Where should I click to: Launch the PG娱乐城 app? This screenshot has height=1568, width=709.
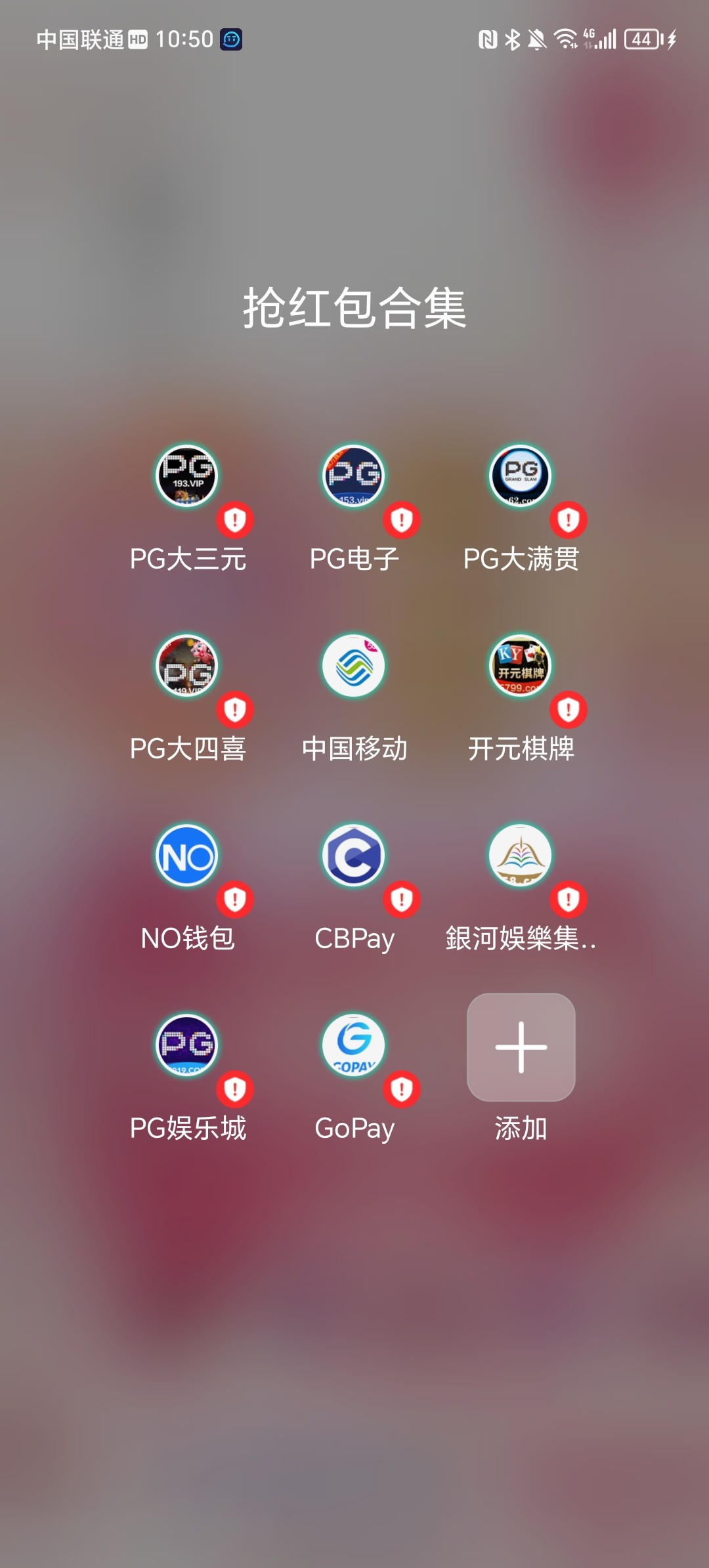186,1045
